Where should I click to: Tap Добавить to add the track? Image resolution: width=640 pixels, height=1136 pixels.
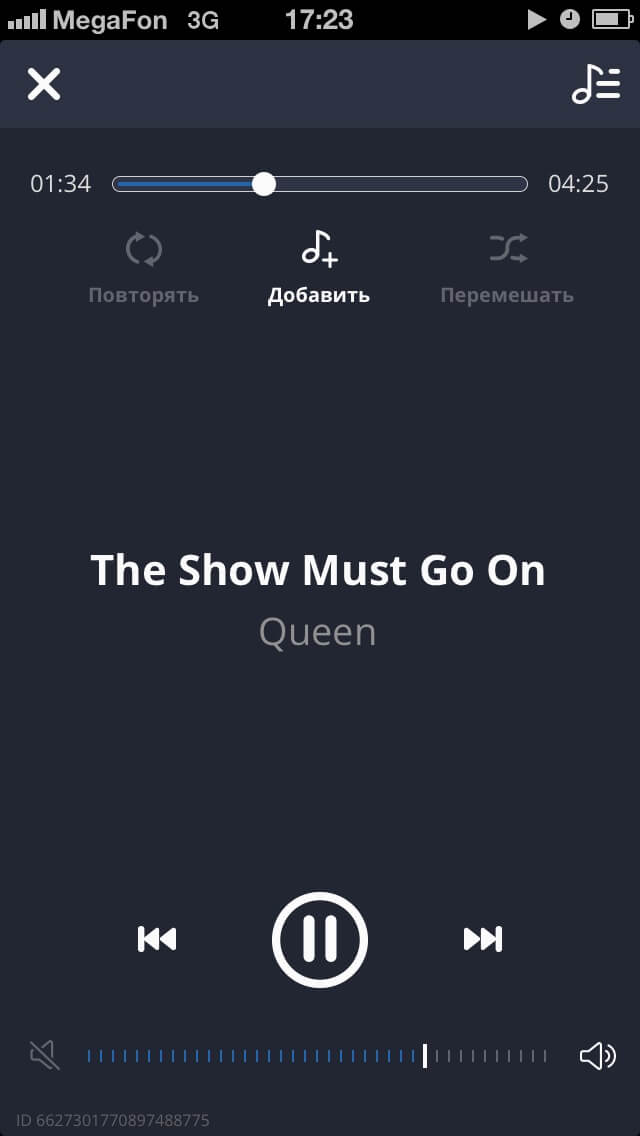point(319,266)
